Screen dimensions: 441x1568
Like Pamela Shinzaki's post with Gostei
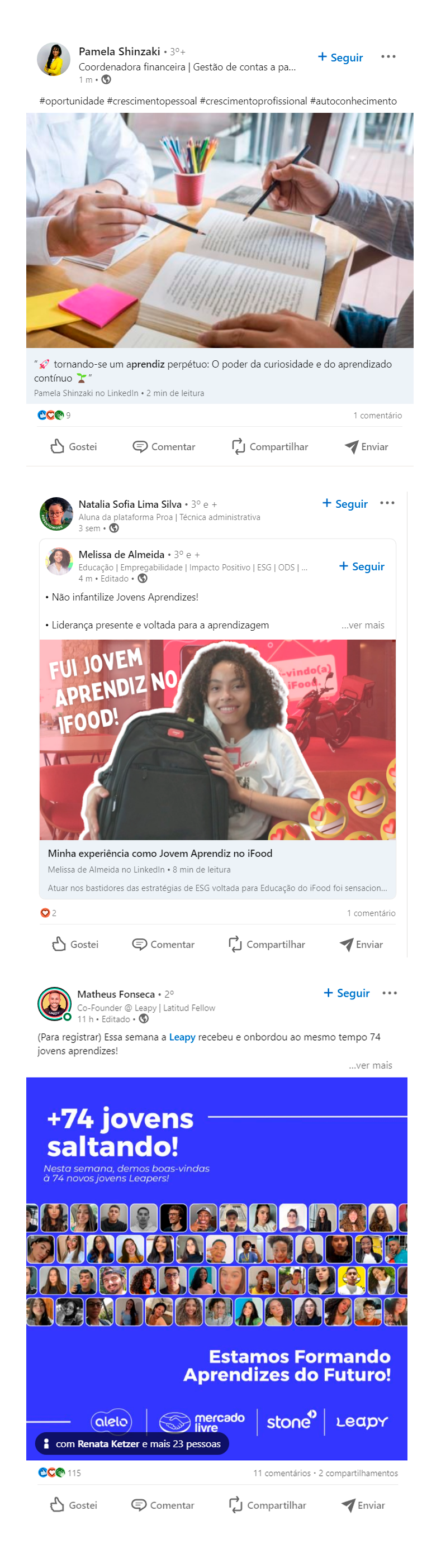(74, 447)
